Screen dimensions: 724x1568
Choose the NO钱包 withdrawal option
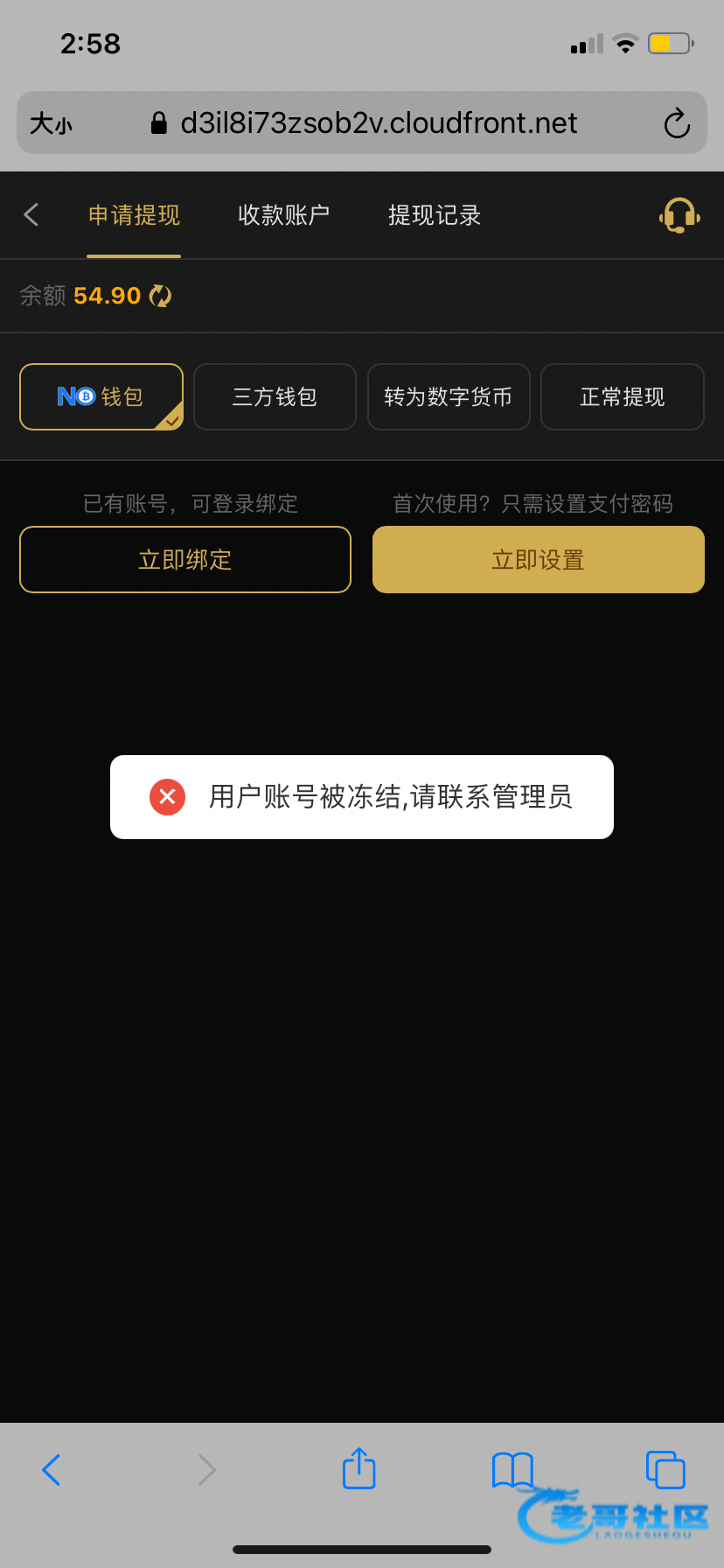tap(101, 397)
